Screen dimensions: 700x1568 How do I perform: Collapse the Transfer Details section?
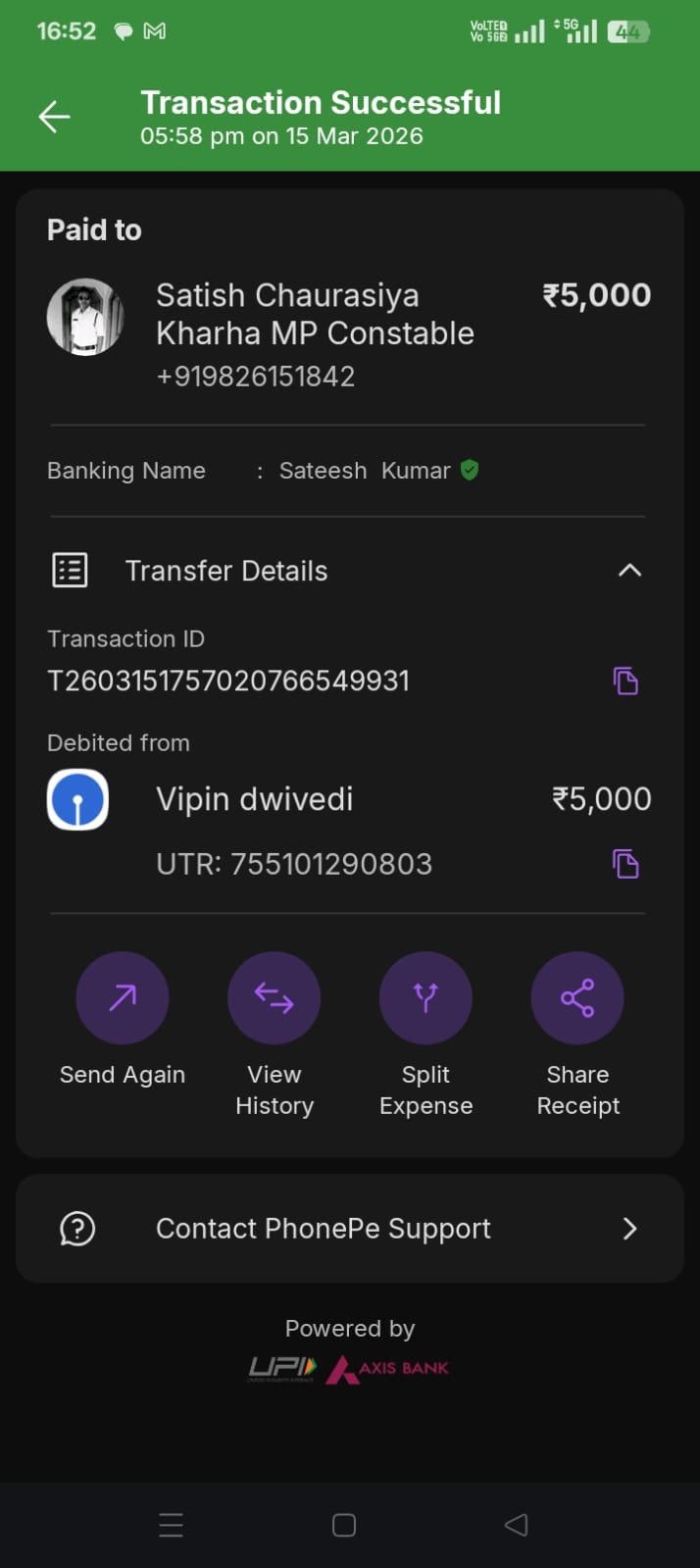(x=629, y=571)
